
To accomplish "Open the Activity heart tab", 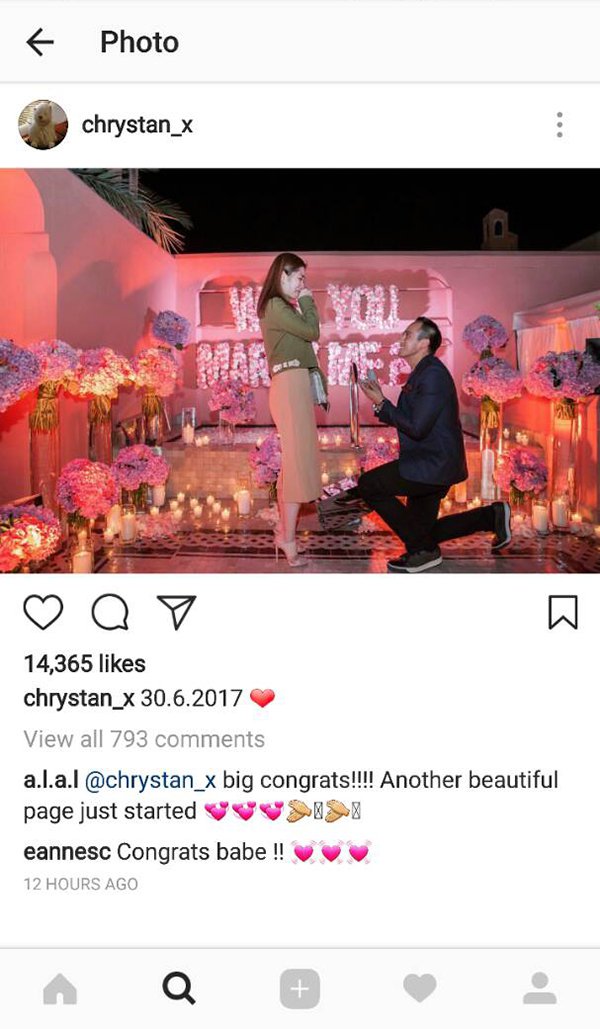I will (x=420, y=989).
